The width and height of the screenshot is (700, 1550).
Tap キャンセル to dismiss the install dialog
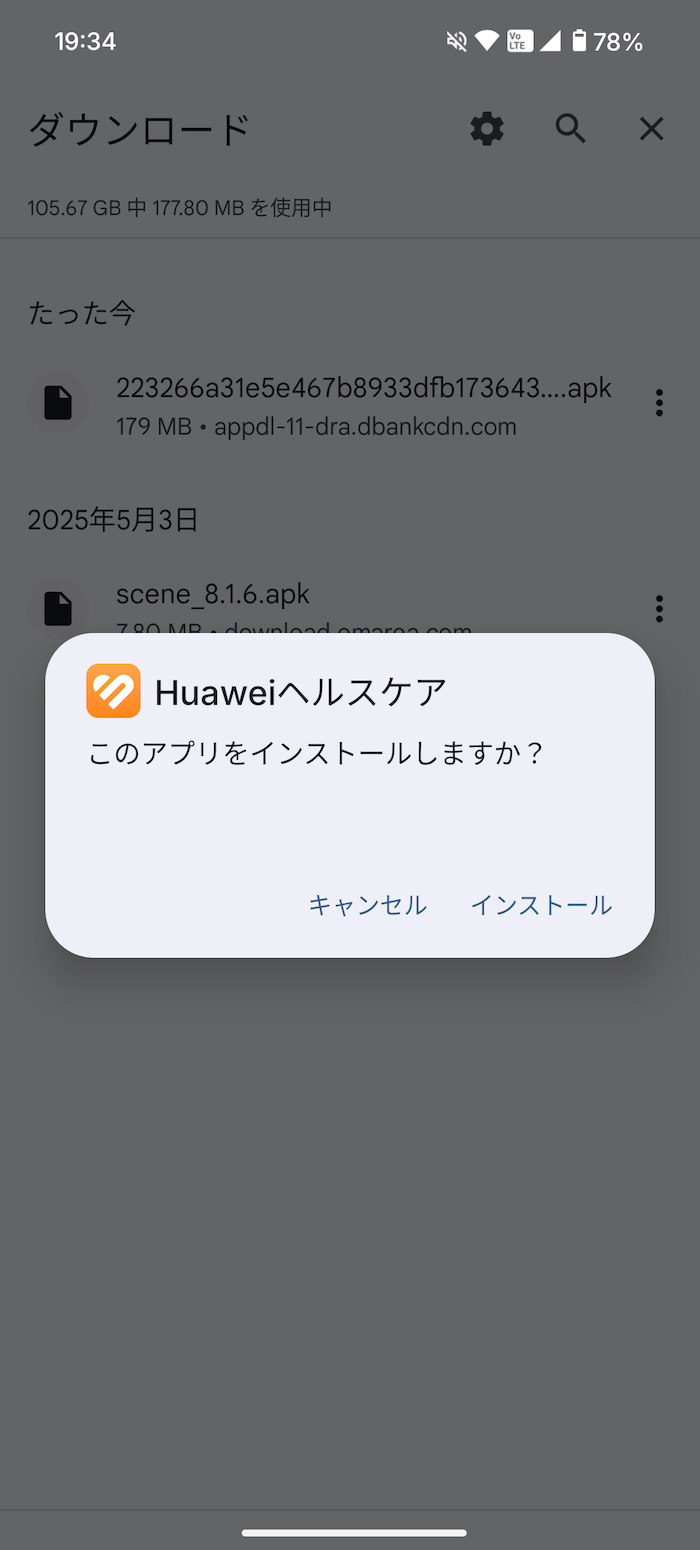pyautogui.click(x=368, y=905)
